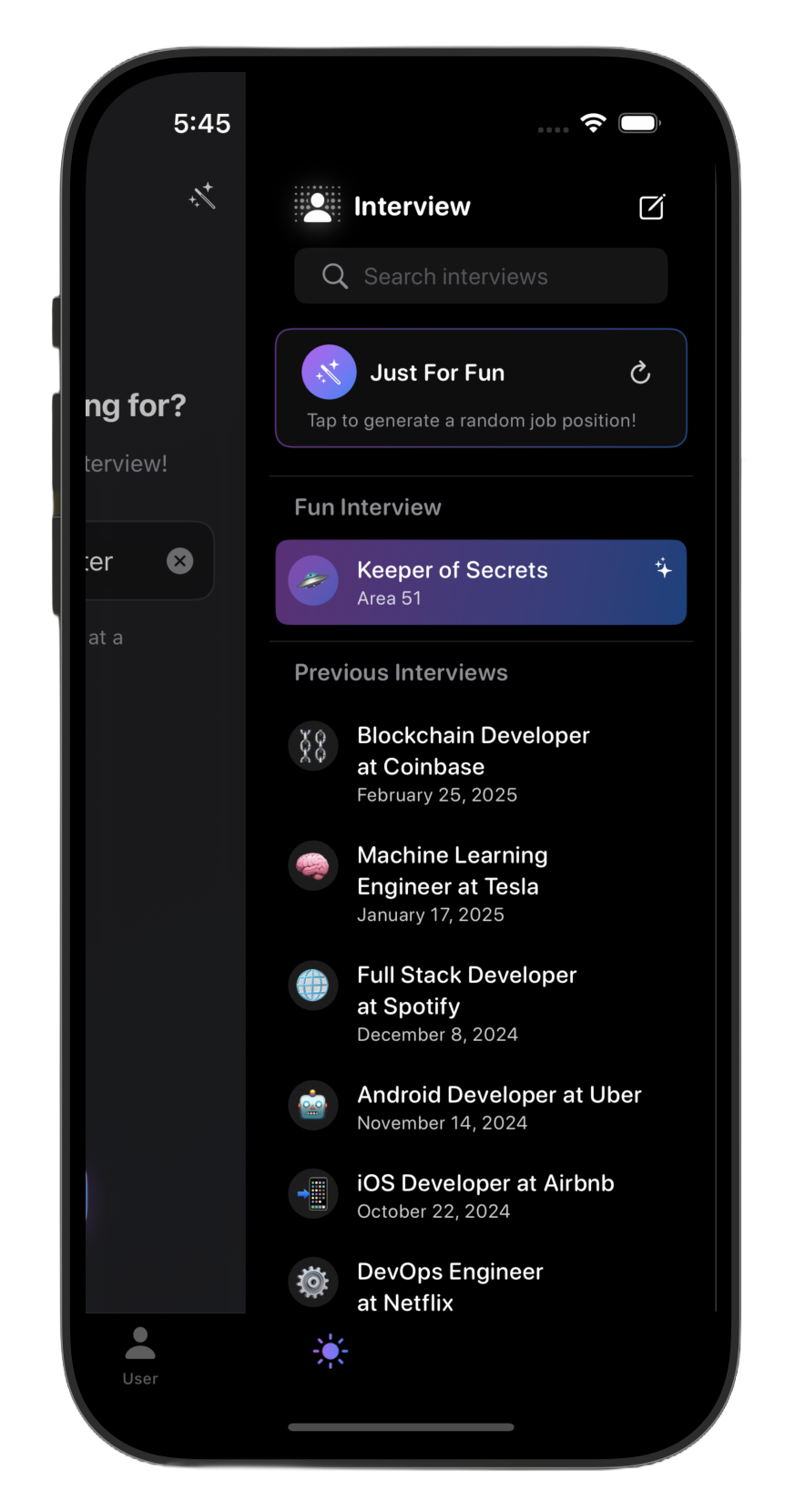Toggle the sun theme icon
Image resolution: width=805 pixels, height=1512 pixels.
[331, 1351]
